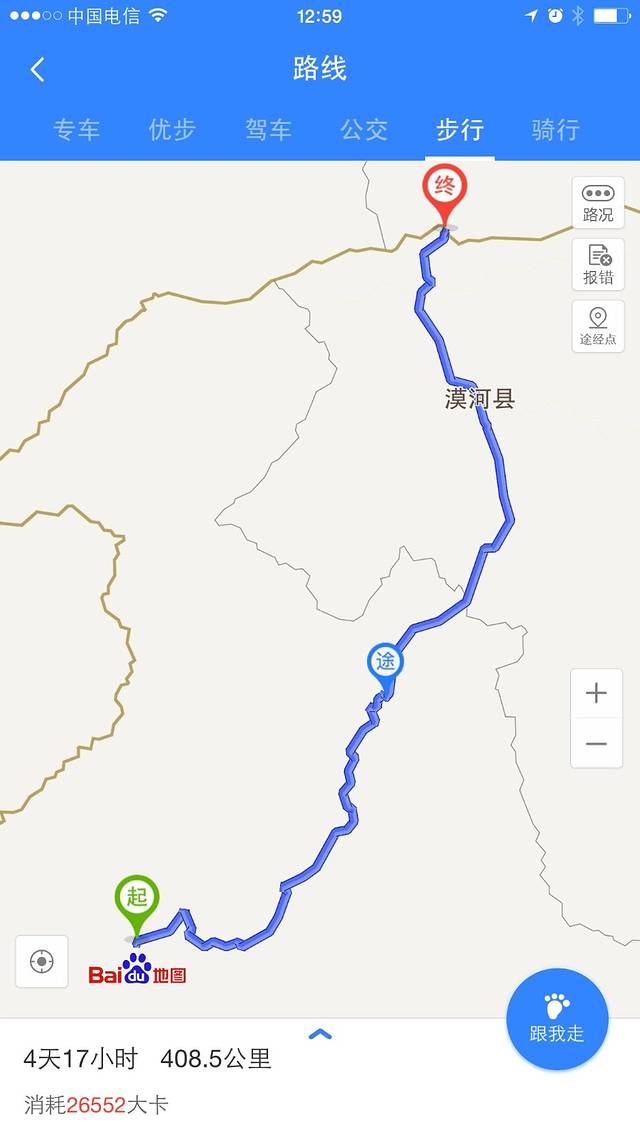Screen dimensions: 640x1137
Task: Tap the 途 waypoint marker
Action: tap(385, 664)
